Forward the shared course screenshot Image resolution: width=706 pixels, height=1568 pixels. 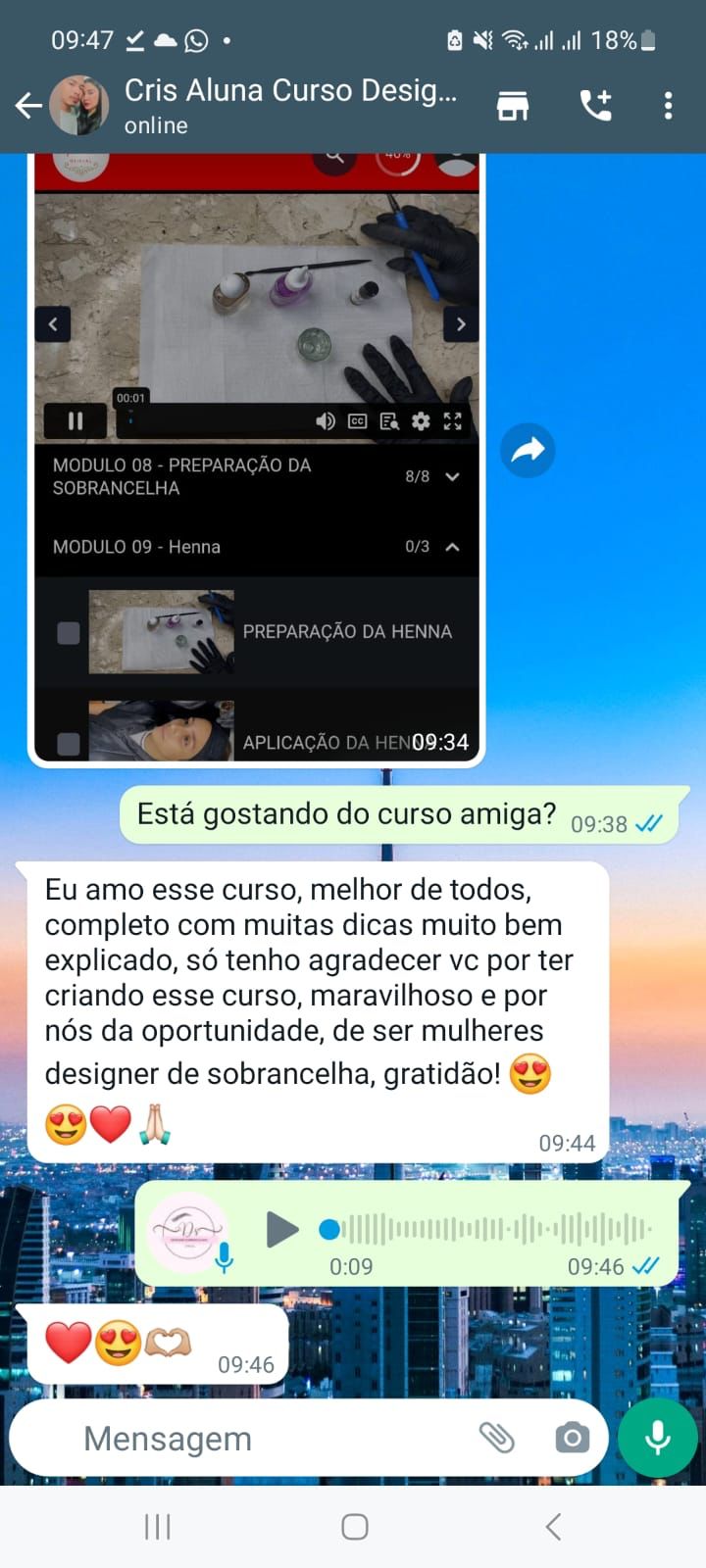click(528, 451)
